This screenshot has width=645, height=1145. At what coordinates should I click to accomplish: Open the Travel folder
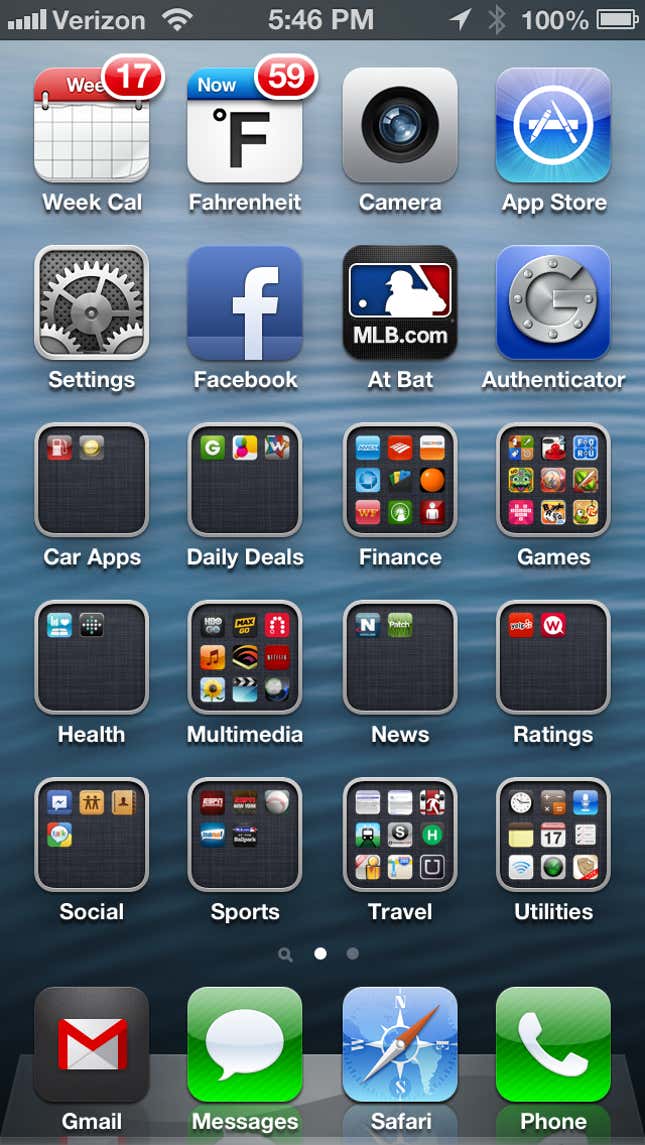[400, 834]
